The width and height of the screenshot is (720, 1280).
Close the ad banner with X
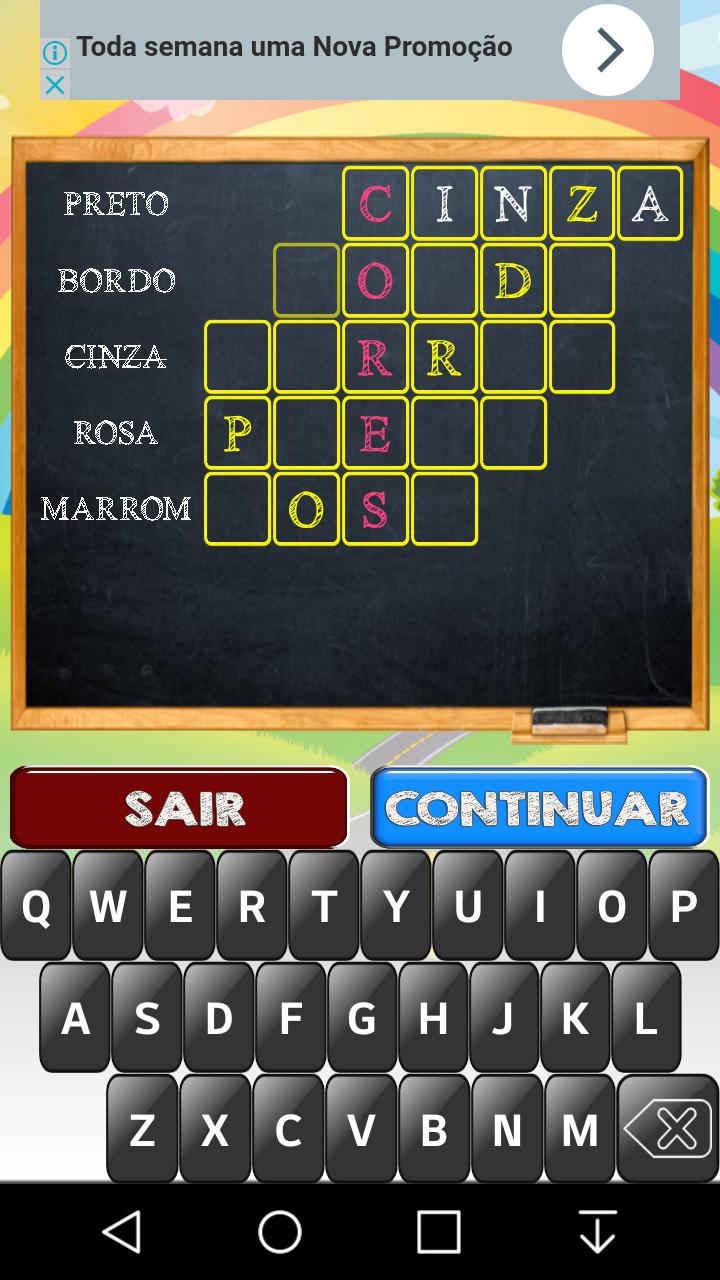pos(55,85)
